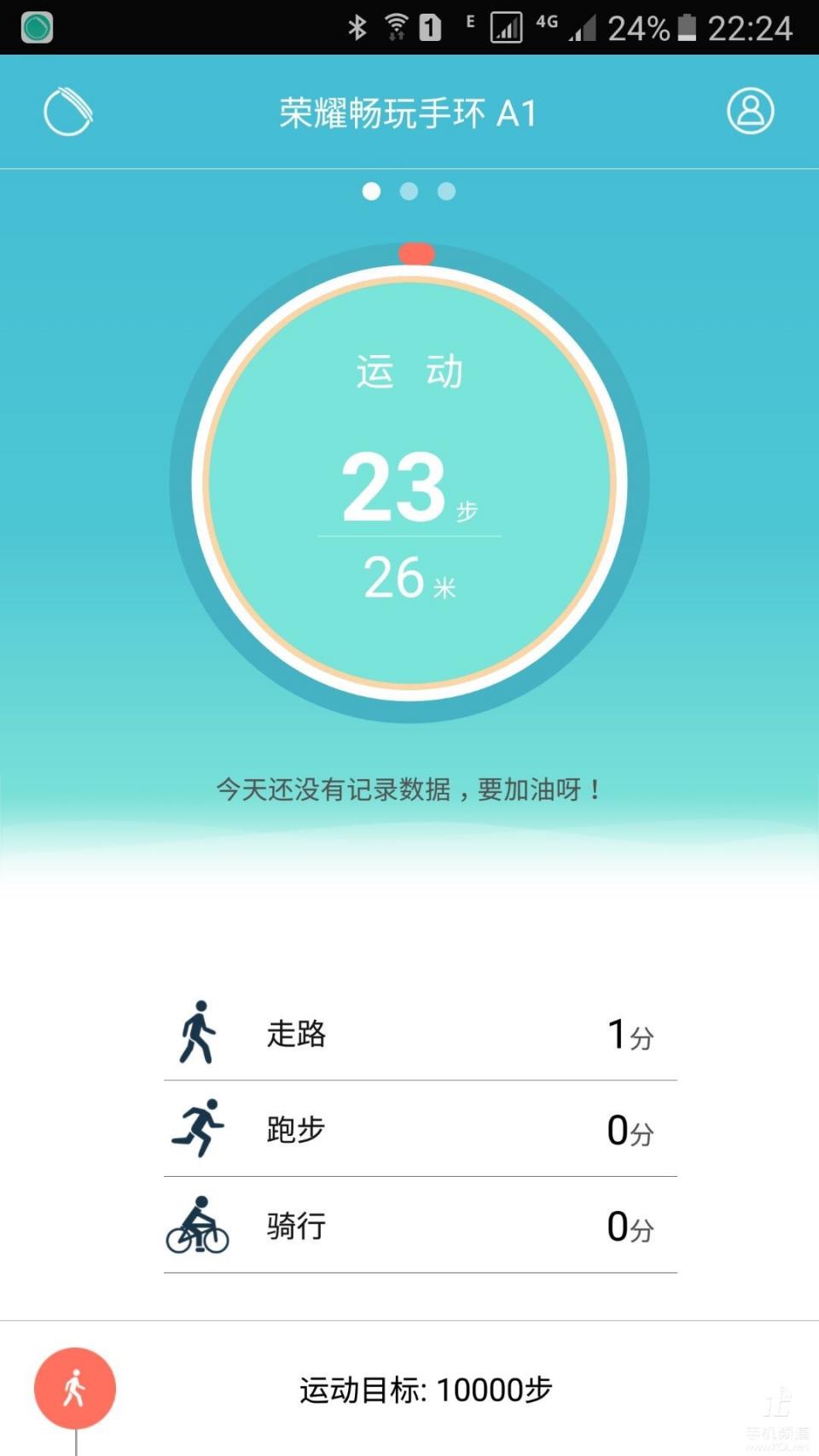Select the walking activity icon
The height and width of the screenshot is (1456, 819).
[x=200, y=1033]
